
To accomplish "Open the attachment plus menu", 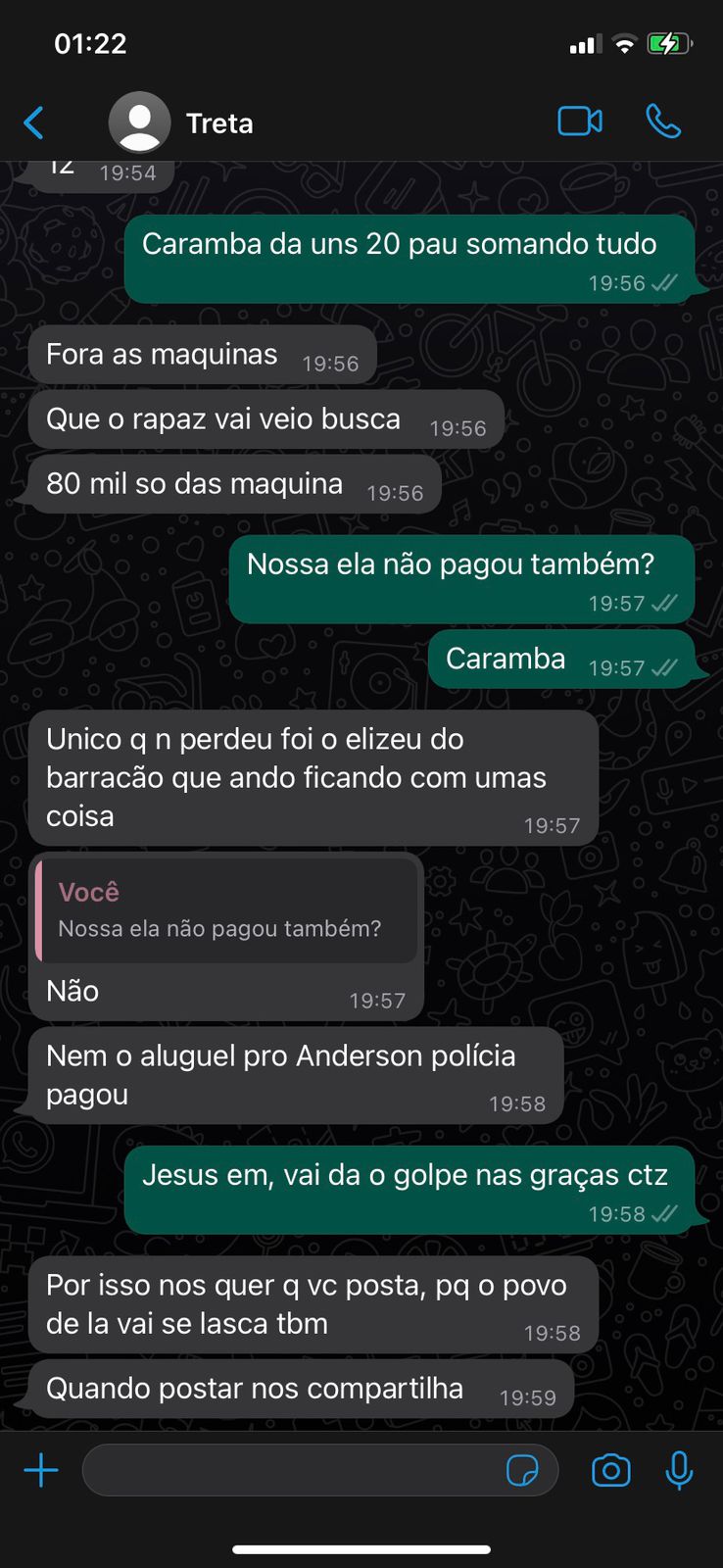I will (41, 1470).
